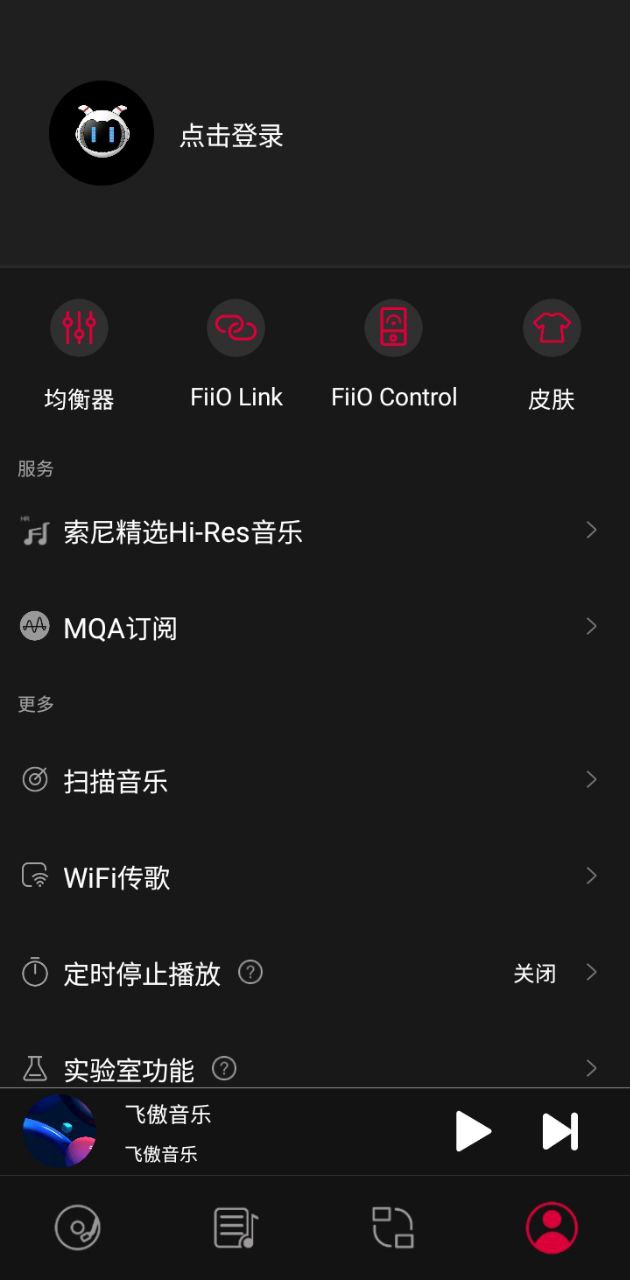Image resolution: width=630 pixels, height=1280 pixels.
Task: Switch to the music disc tab
Action: (78, 1227)
